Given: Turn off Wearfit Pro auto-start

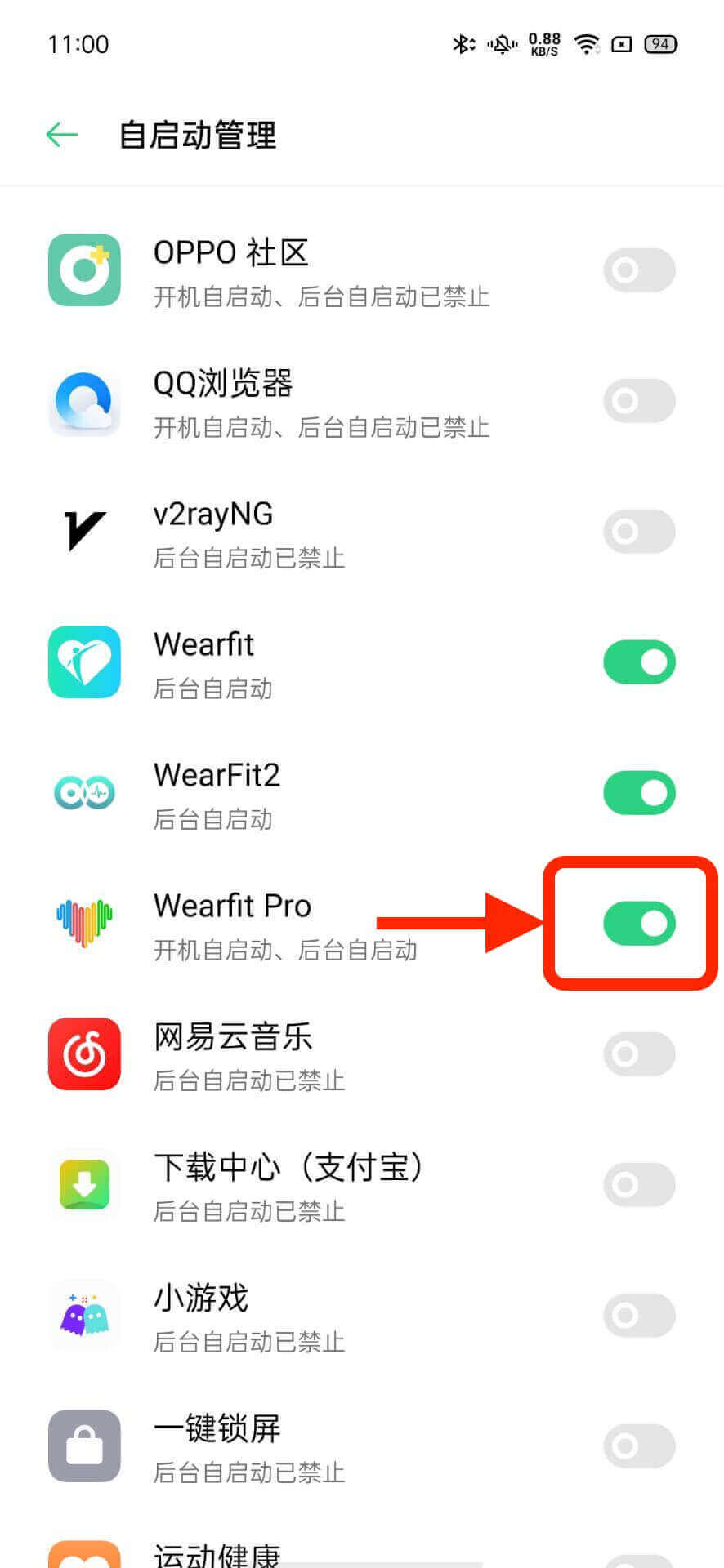Looking at the screenshot, I should [639, 924].
